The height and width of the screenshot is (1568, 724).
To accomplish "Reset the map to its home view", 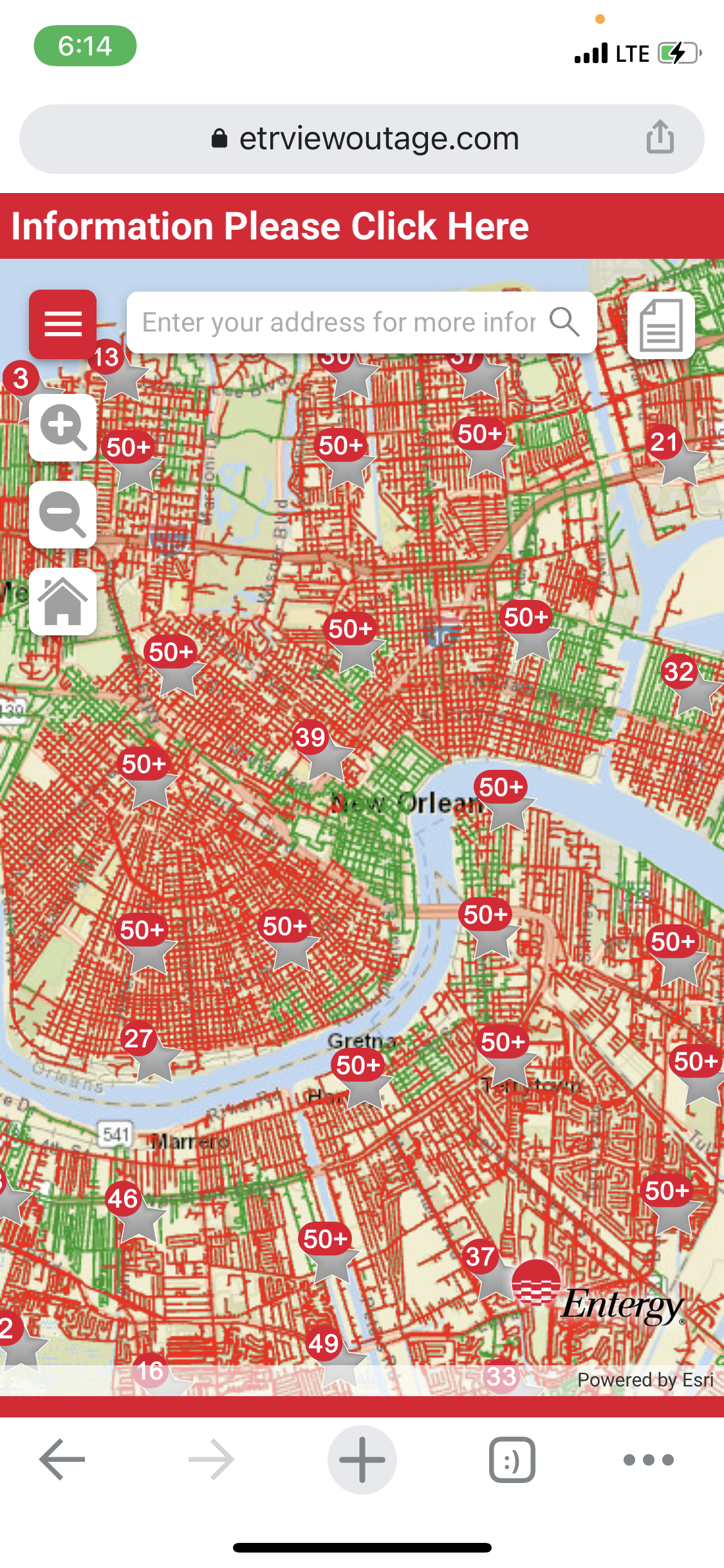I will coord(62,602).
